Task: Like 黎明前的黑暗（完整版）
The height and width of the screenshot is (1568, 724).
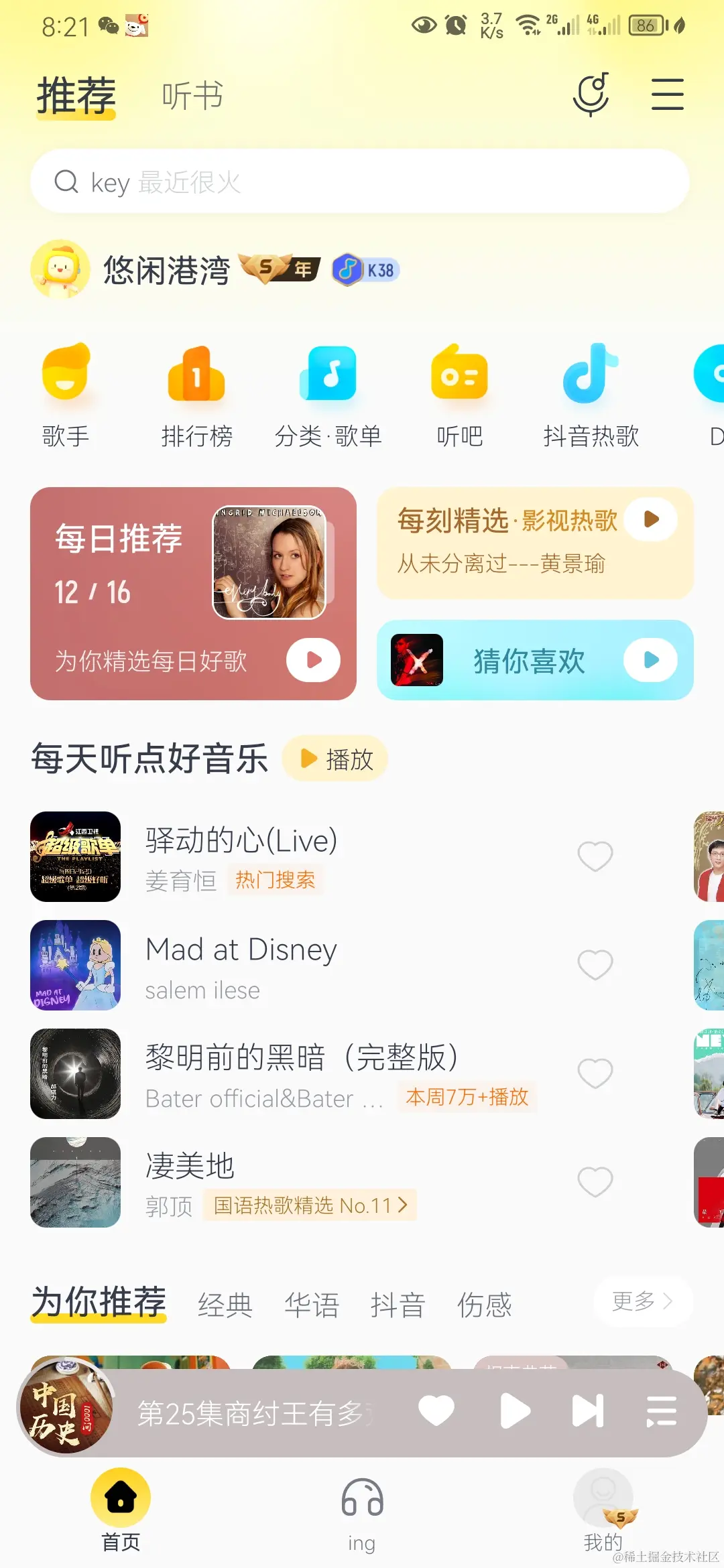Action: click(595, 1073)
